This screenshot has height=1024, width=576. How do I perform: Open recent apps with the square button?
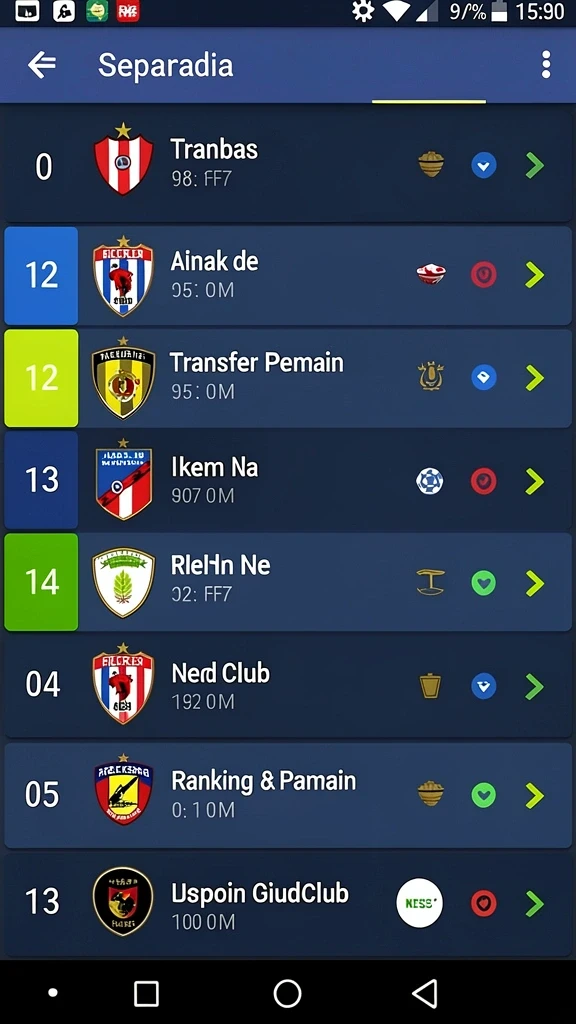pyautogui.click(x=146, y=993)
